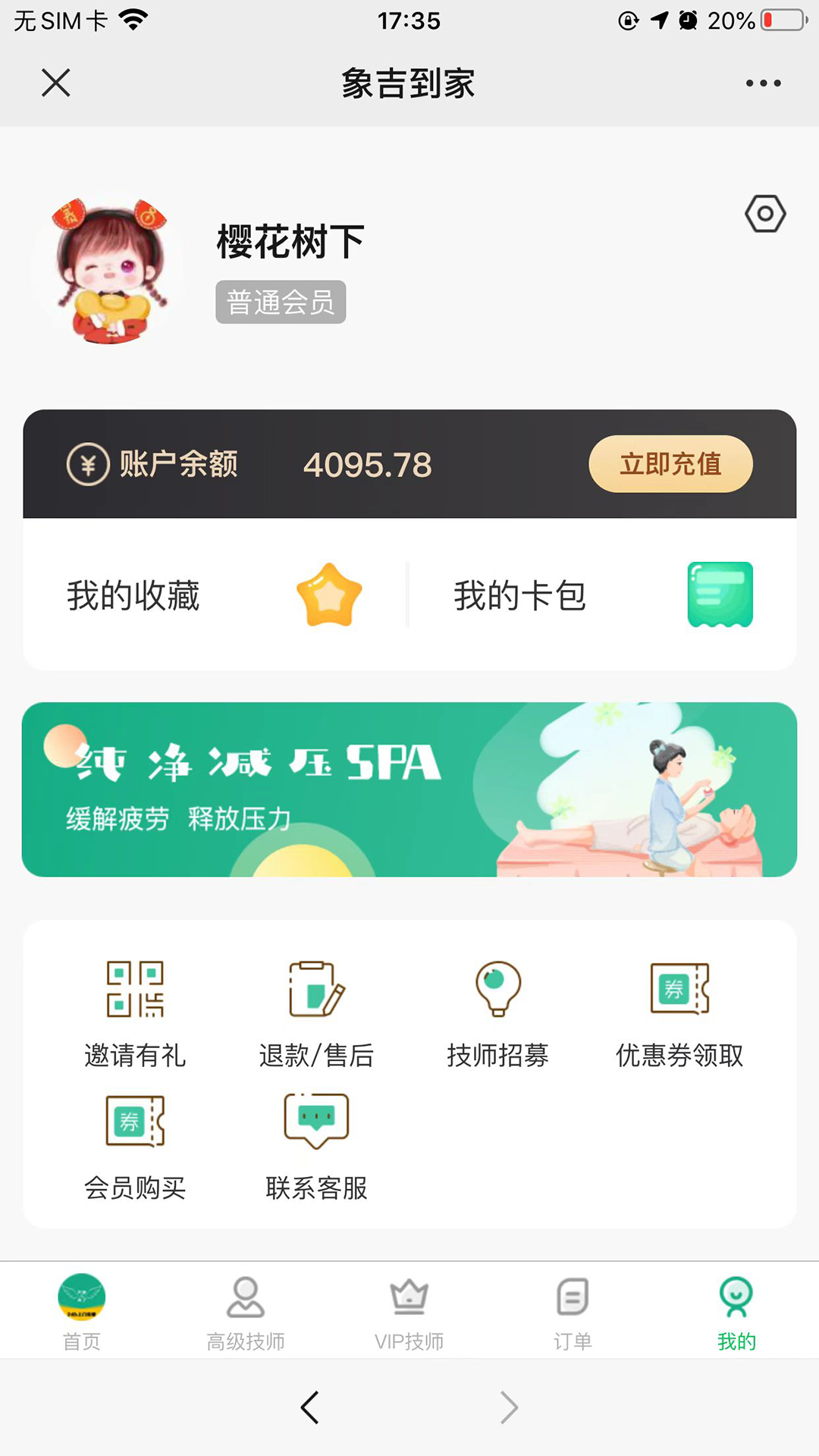Tap the 樱花树下 profile avatar
Screen dimensions: 819x1456
(x=110, y=271)
